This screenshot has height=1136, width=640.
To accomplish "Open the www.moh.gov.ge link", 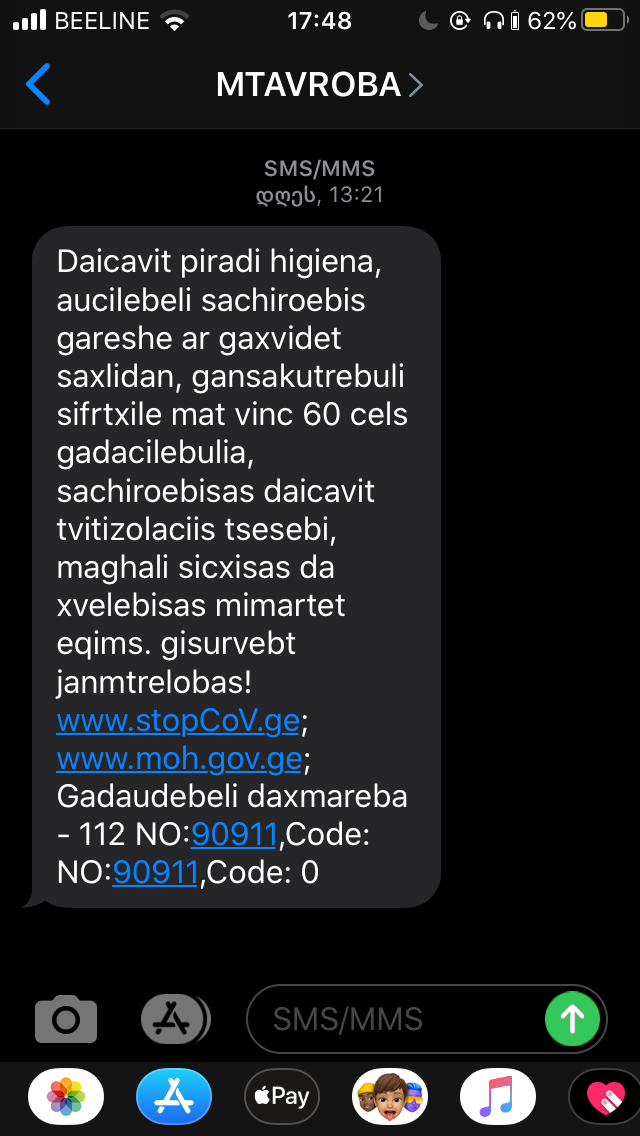I will pos(179,759).
